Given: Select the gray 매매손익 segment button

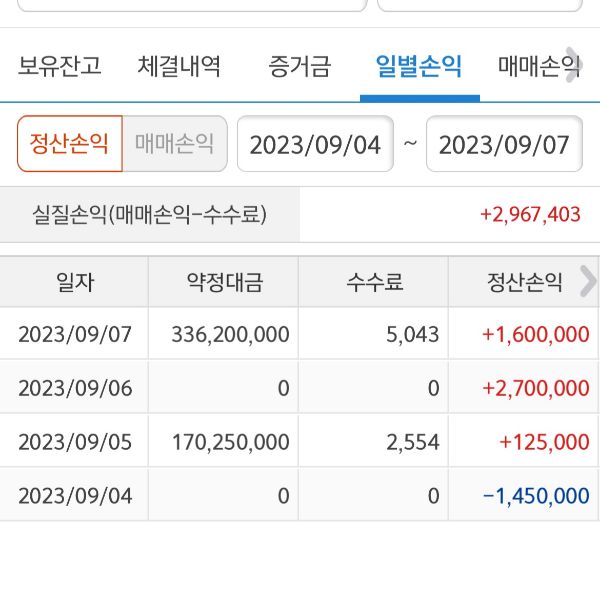Looking at the screenshot, I should [175, 143].
